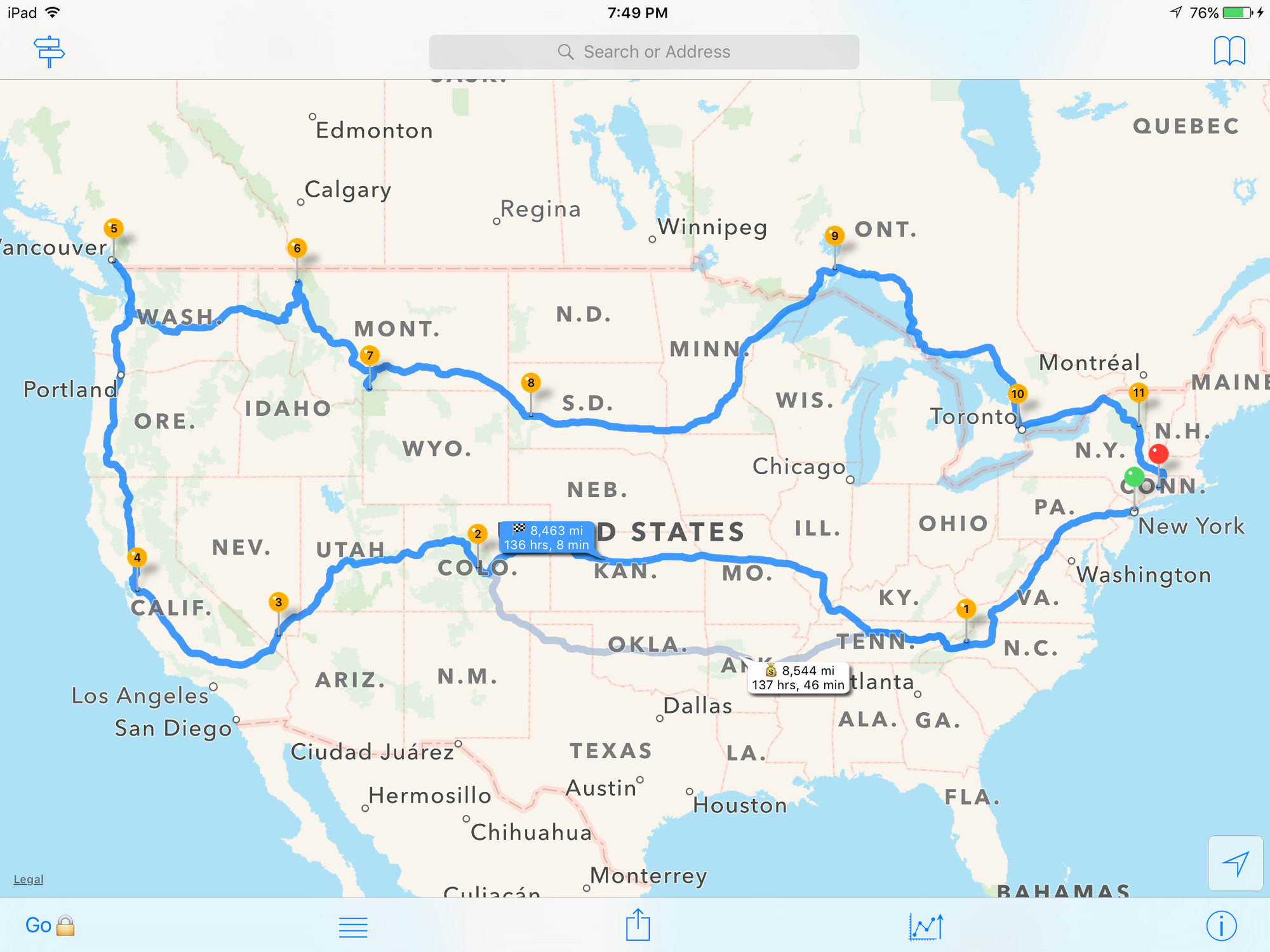Tap the green start pin
Viewport: 1270px width, 952px height.
pos(1134,477)
